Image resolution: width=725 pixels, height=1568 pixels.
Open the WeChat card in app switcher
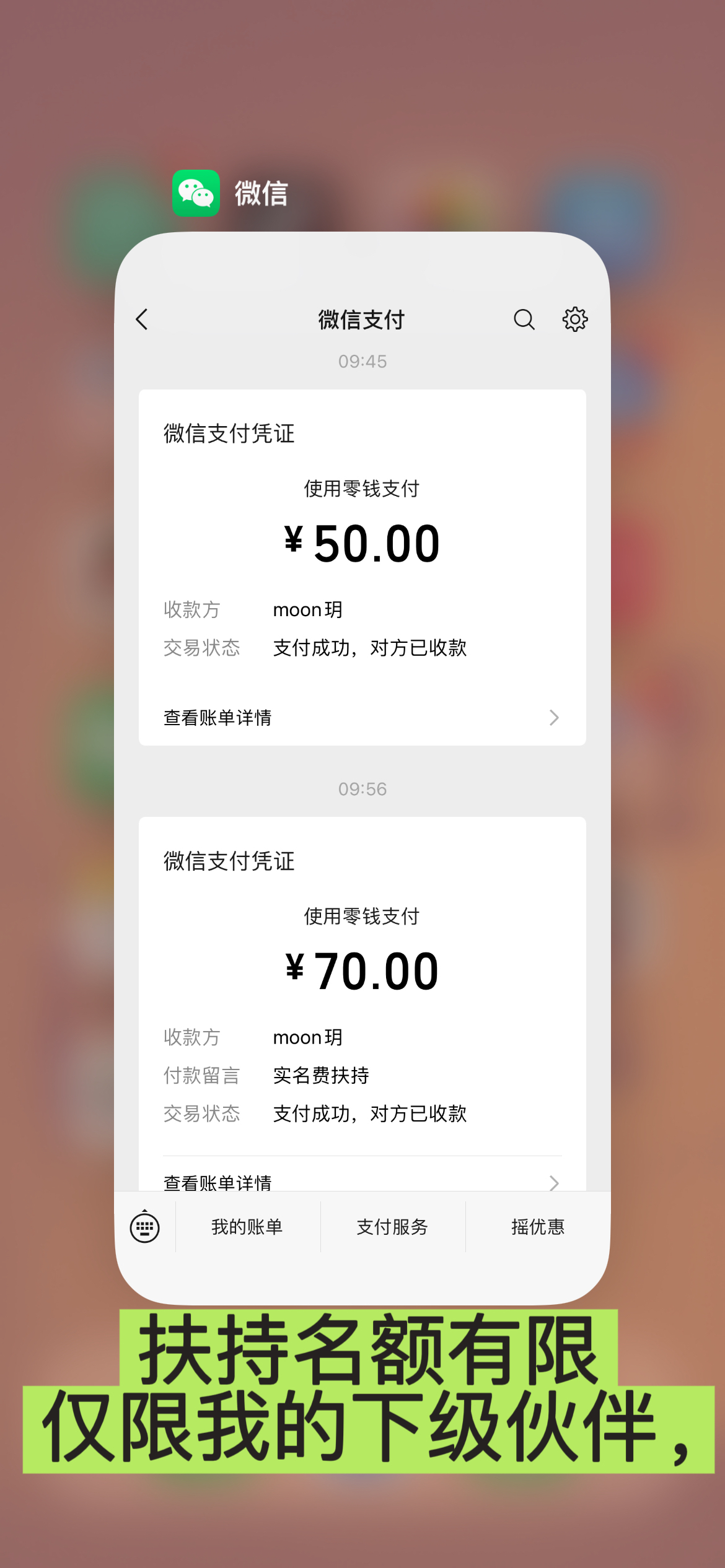coord(362,768)
